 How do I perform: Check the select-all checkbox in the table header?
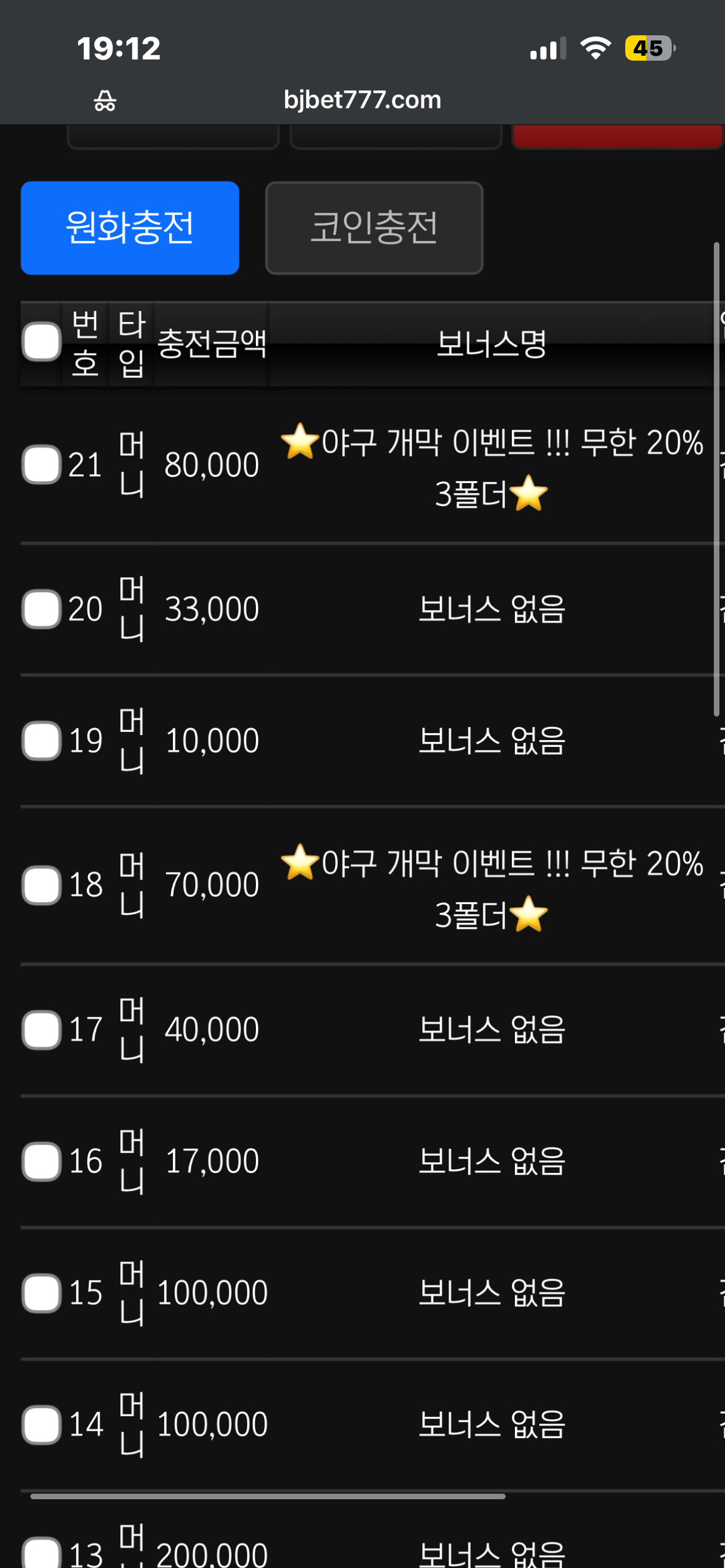tap(42, 341)
